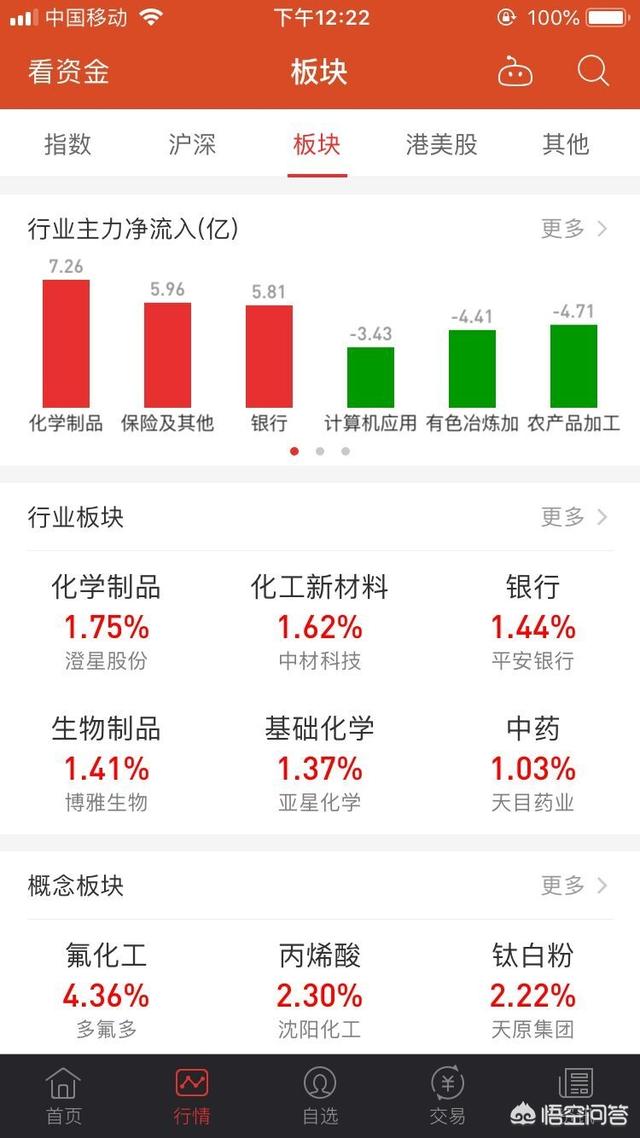The image size is (640, 1138).
Task: Open the robot assistant icon
Action: pos(515,72)
